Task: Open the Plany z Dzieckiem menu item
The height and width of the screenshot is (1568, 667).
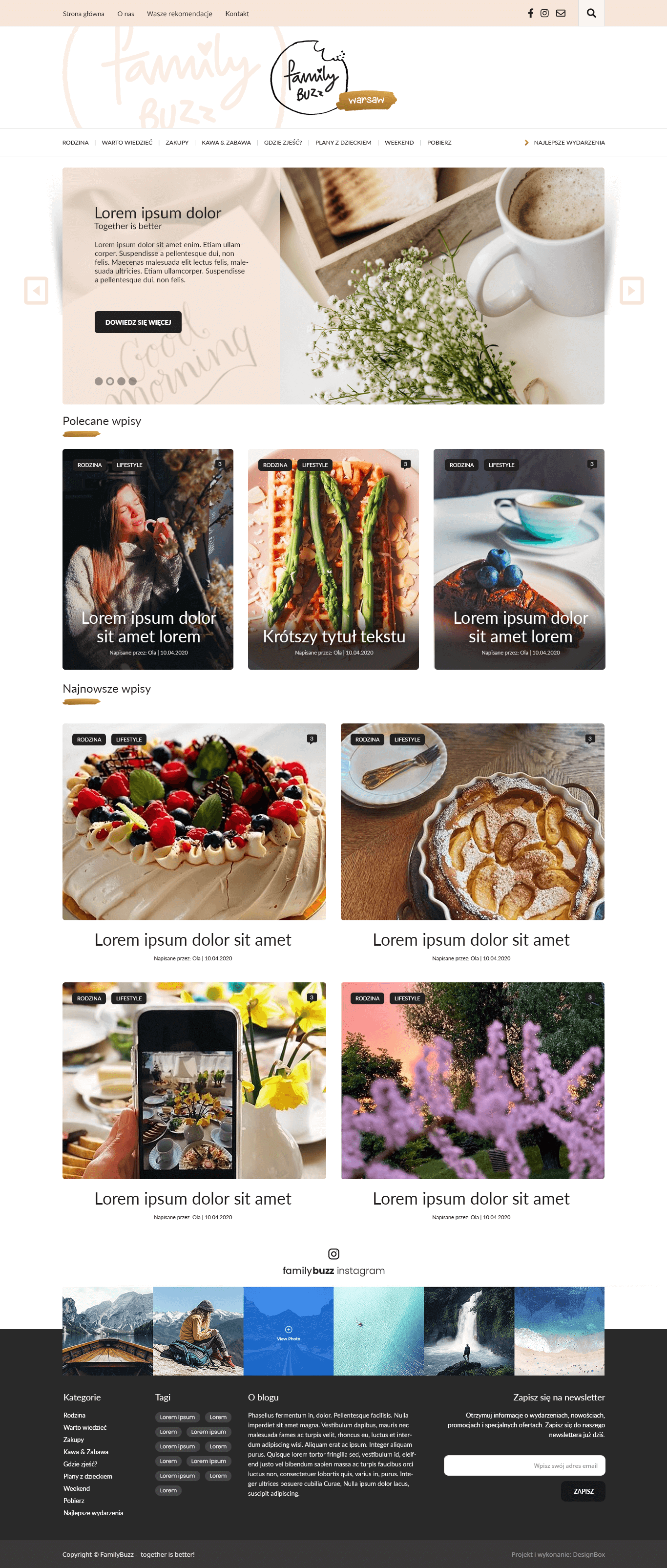Action: pyautogui.click(x=343, y=143)
